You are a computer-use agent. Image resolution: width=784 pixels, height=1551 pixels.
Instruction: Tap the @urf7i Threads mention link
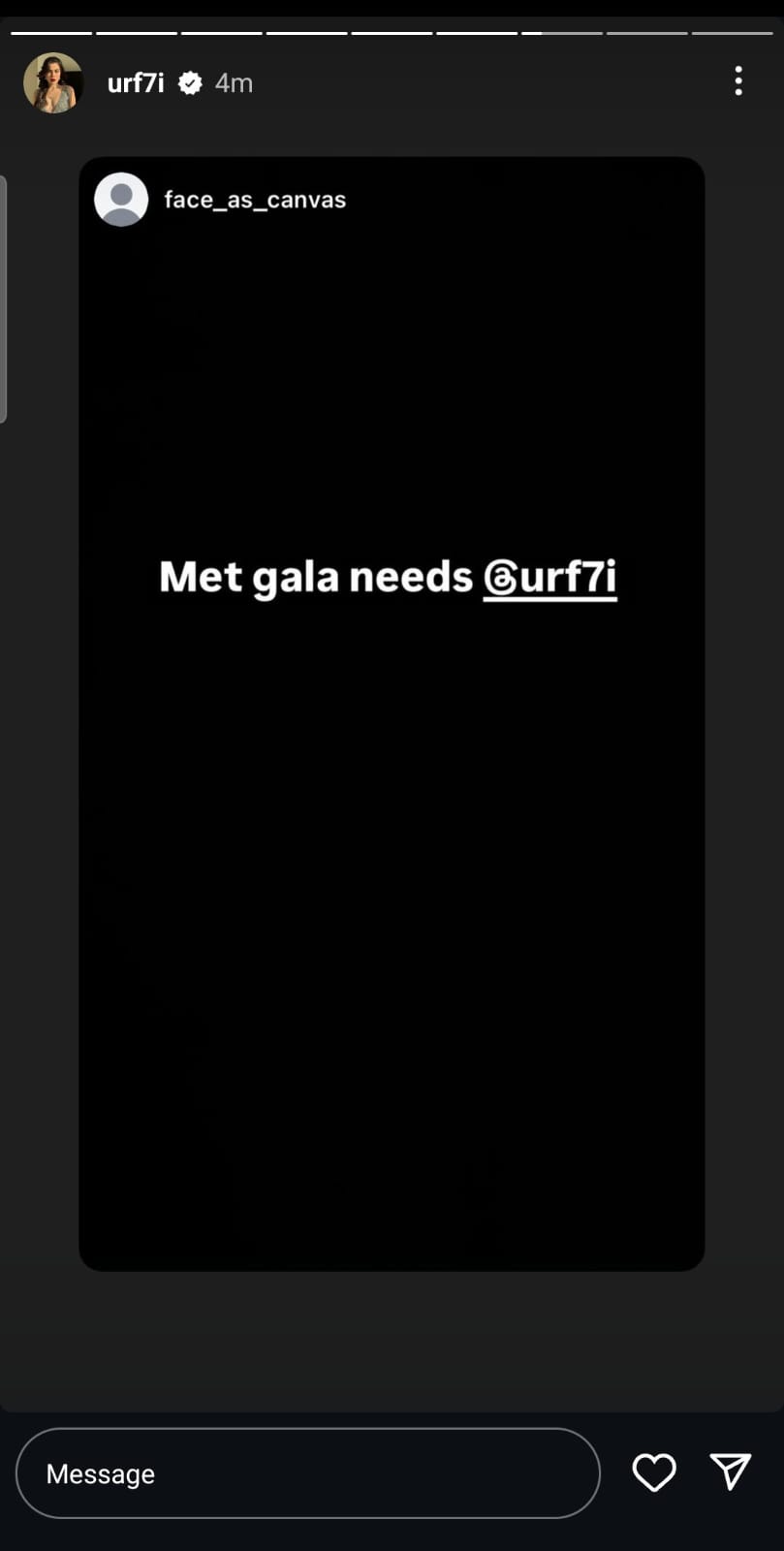pos(549,578)
